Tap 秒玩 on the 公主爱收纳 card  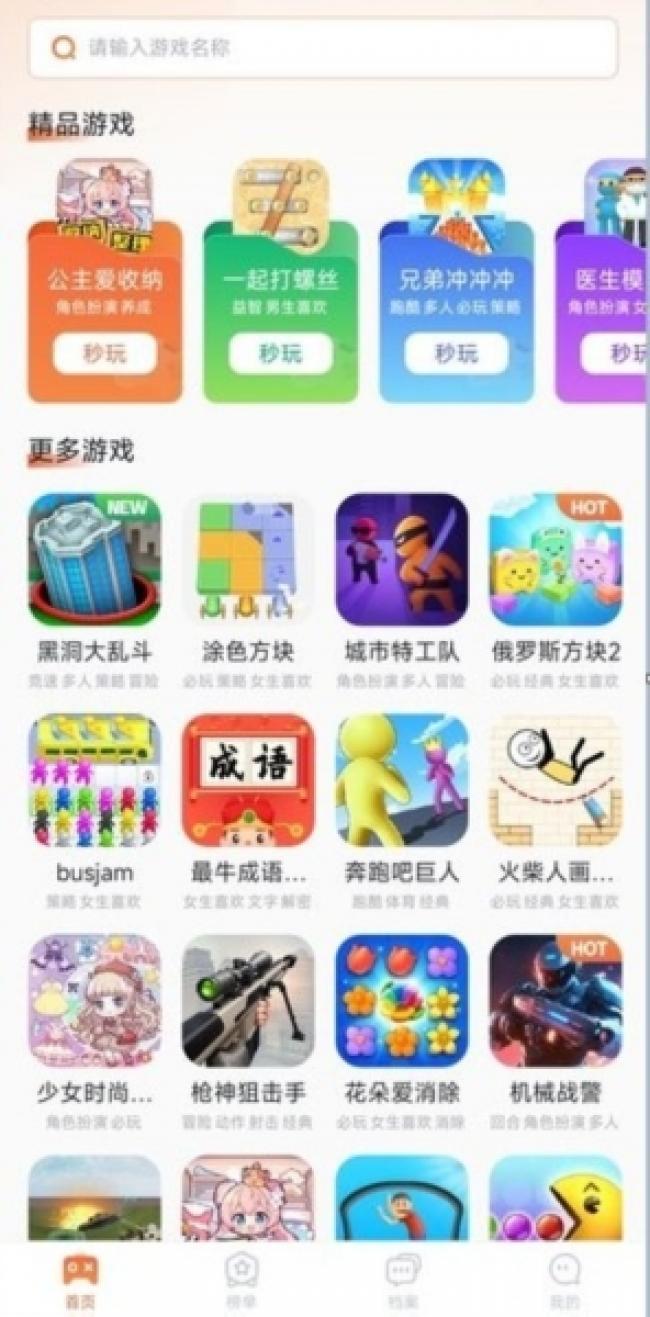(104, 353)
